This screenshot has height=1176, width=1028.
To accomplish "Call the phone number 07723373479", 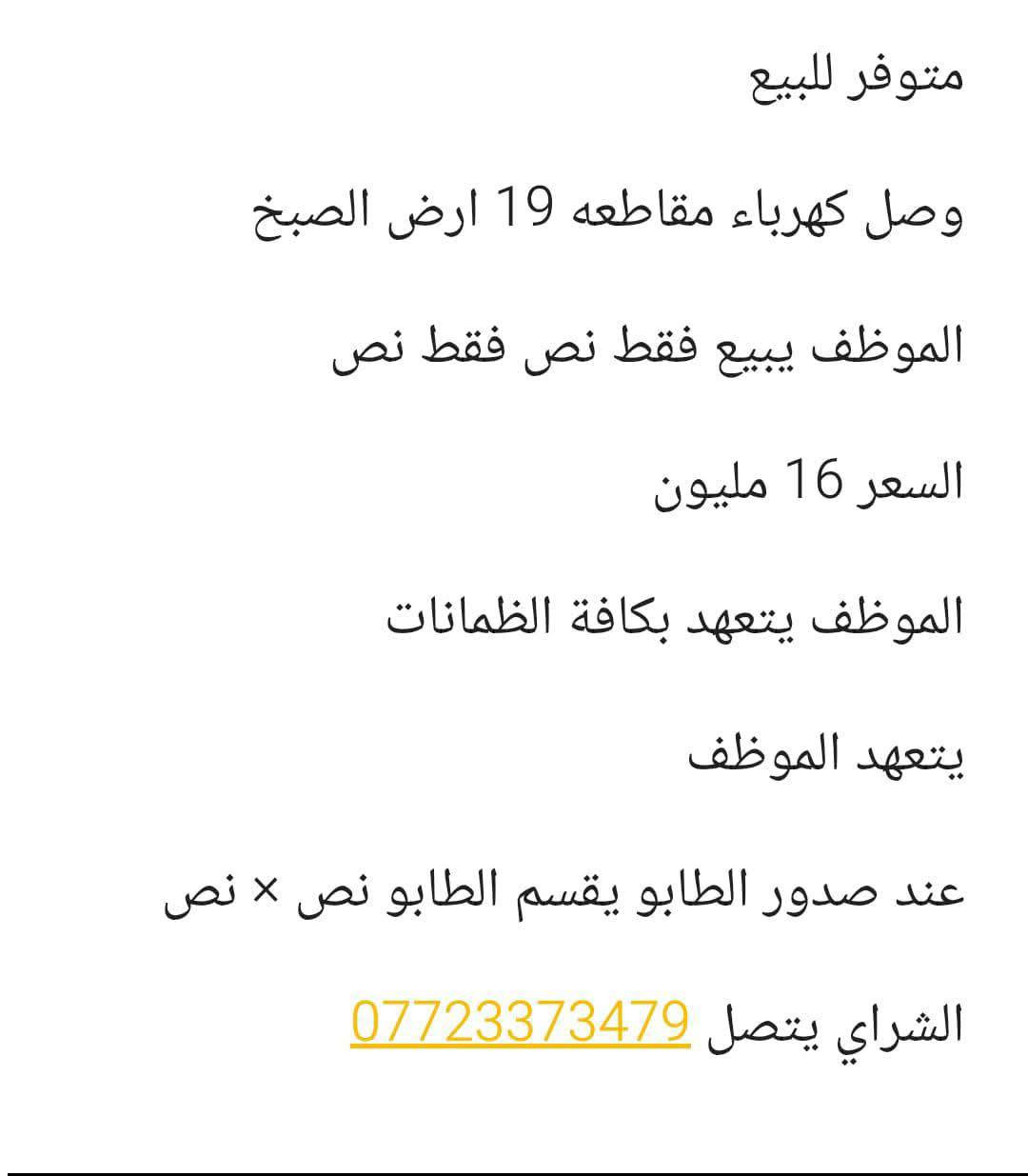I will (520, 1024).
